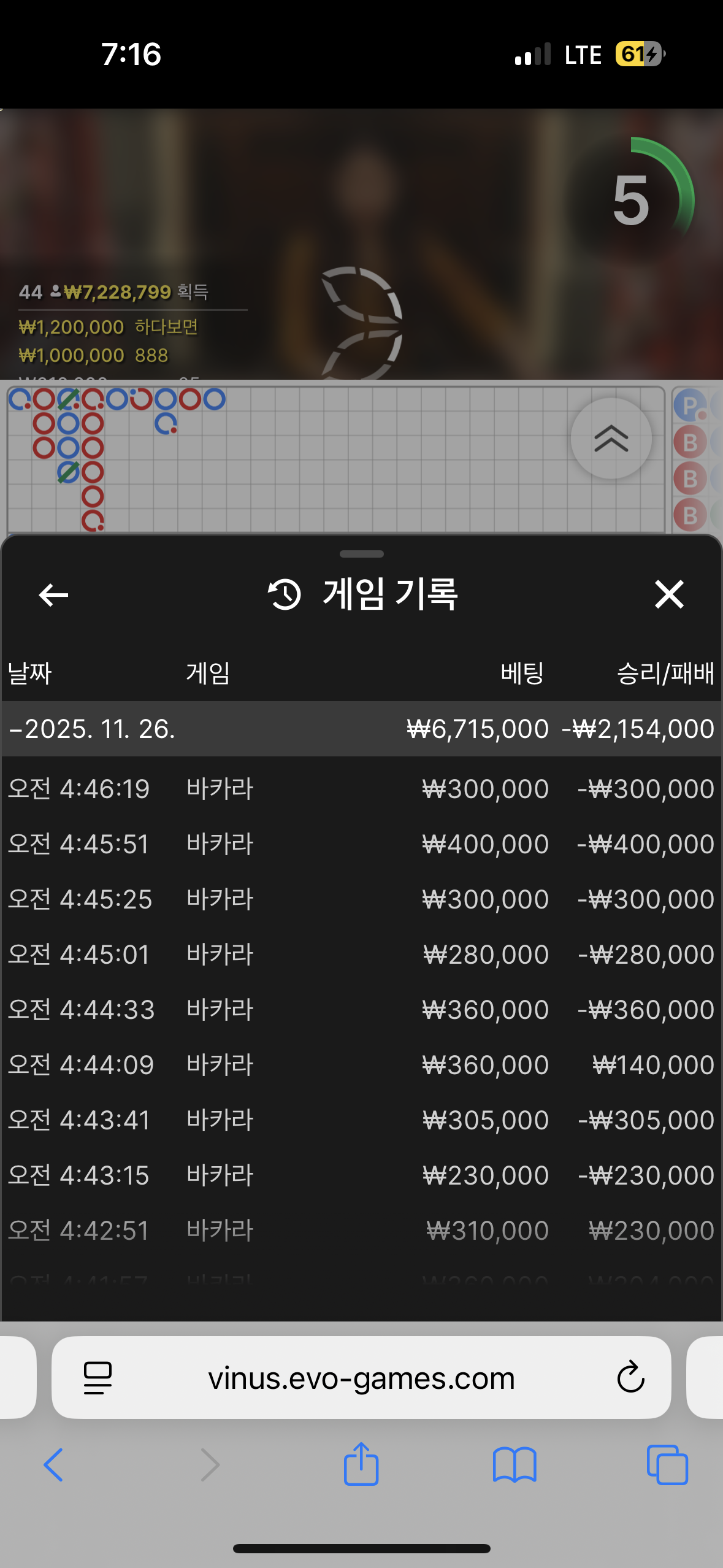The image size is (723, 1568).
Task: Go back from the game history panel
Action: [53, 594]
